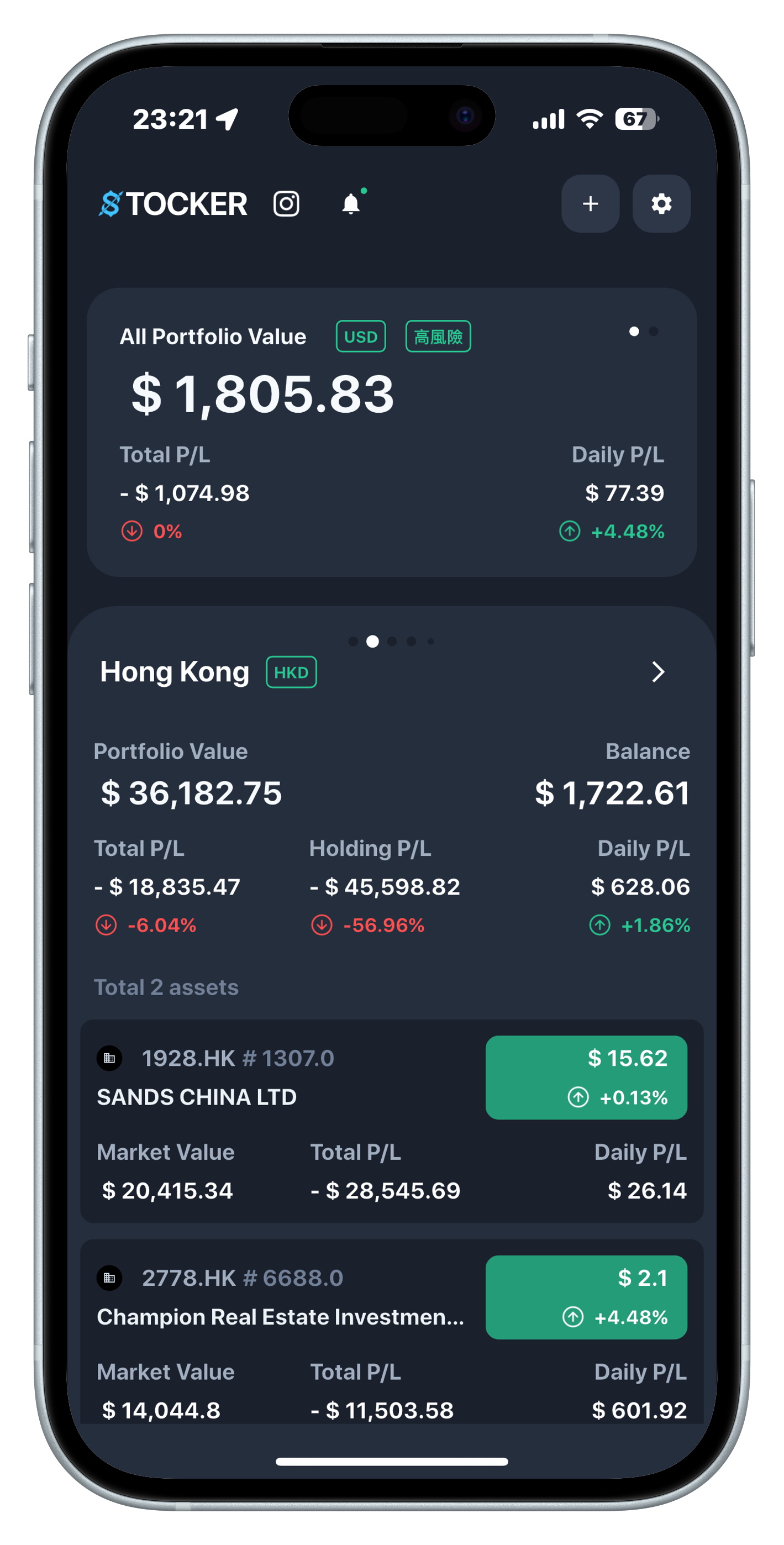Open the All Portfolio Value card
The height and width of the screenshot is (1545, 784).
click(x=391, y=432)
